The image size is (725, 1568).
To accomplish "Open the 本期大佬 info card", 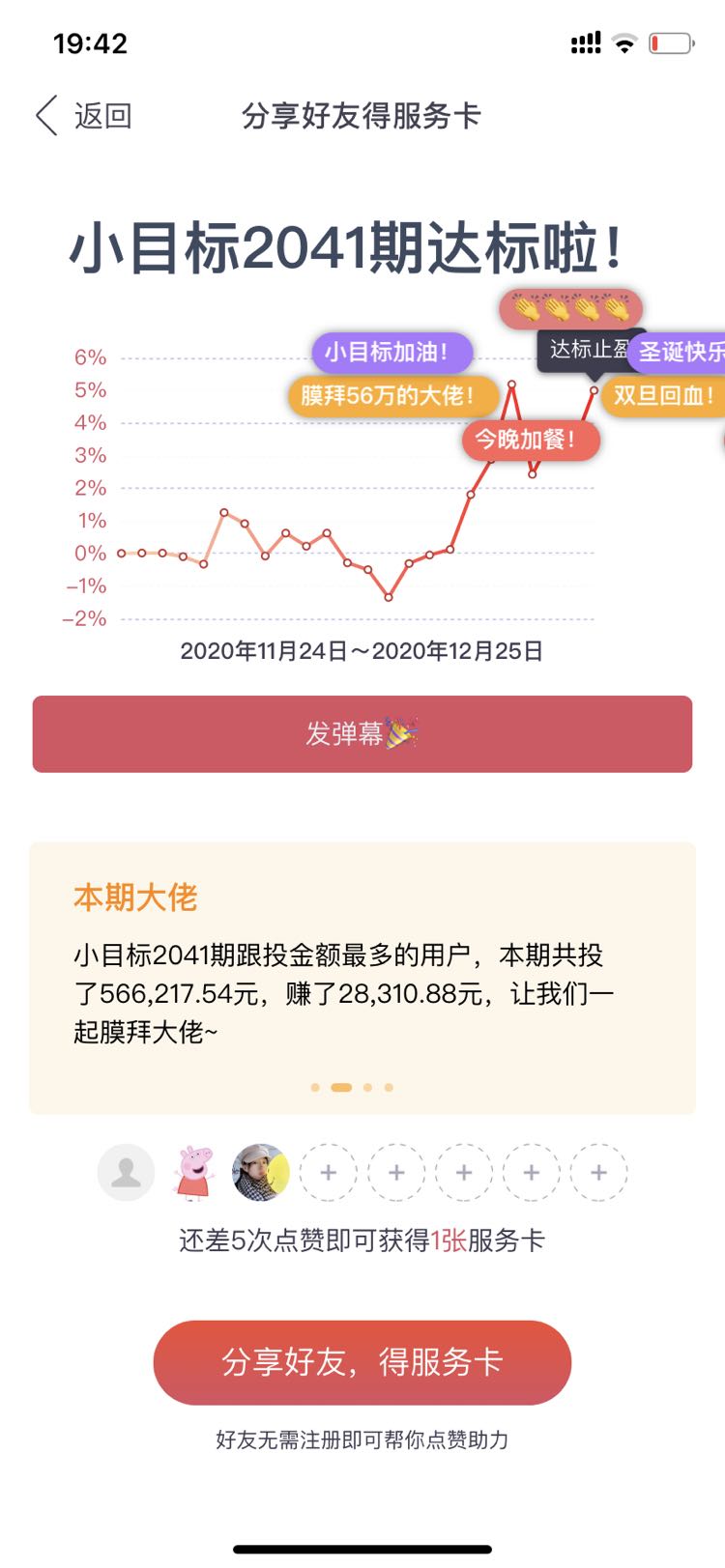I will pos(362,978).
